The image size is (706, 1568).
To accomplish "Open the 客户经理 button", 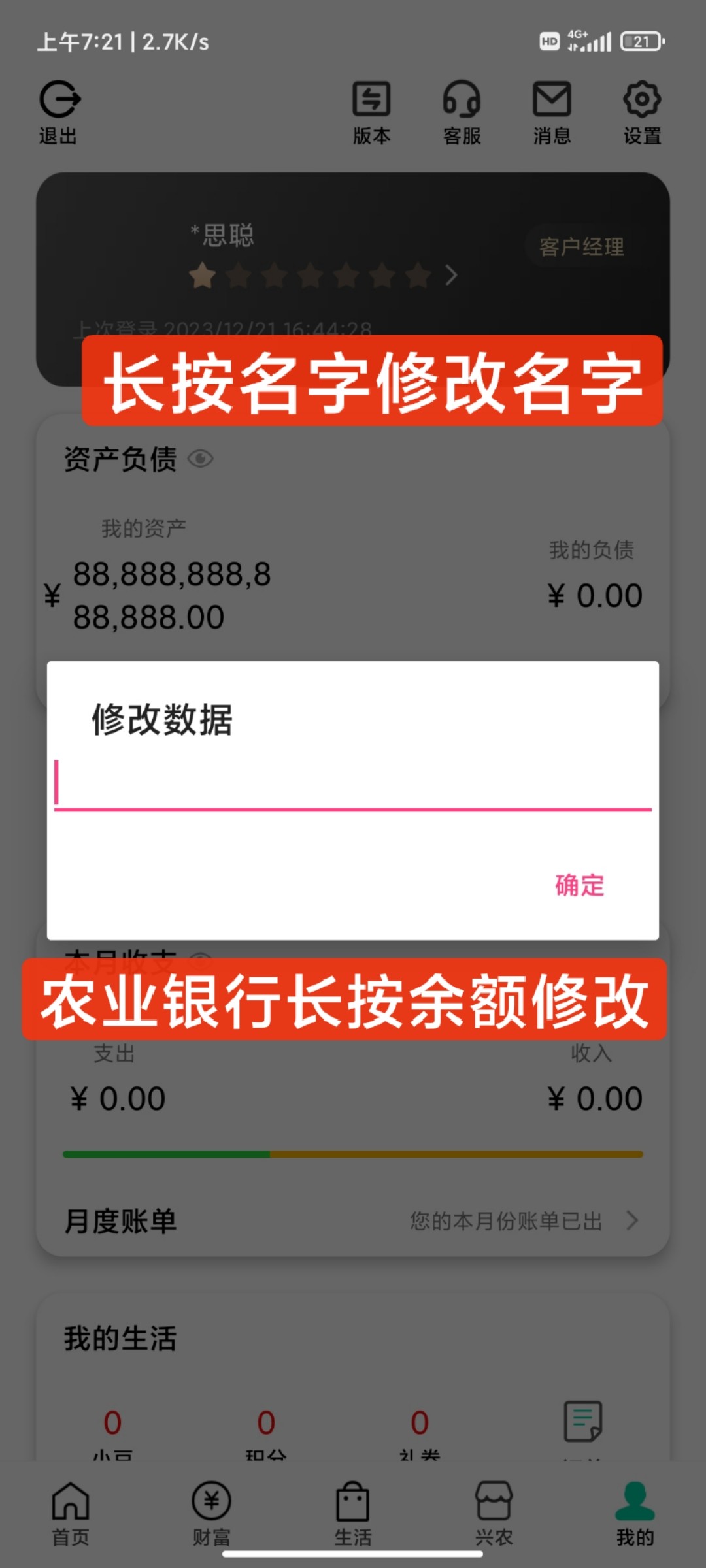I will point(582,246).
